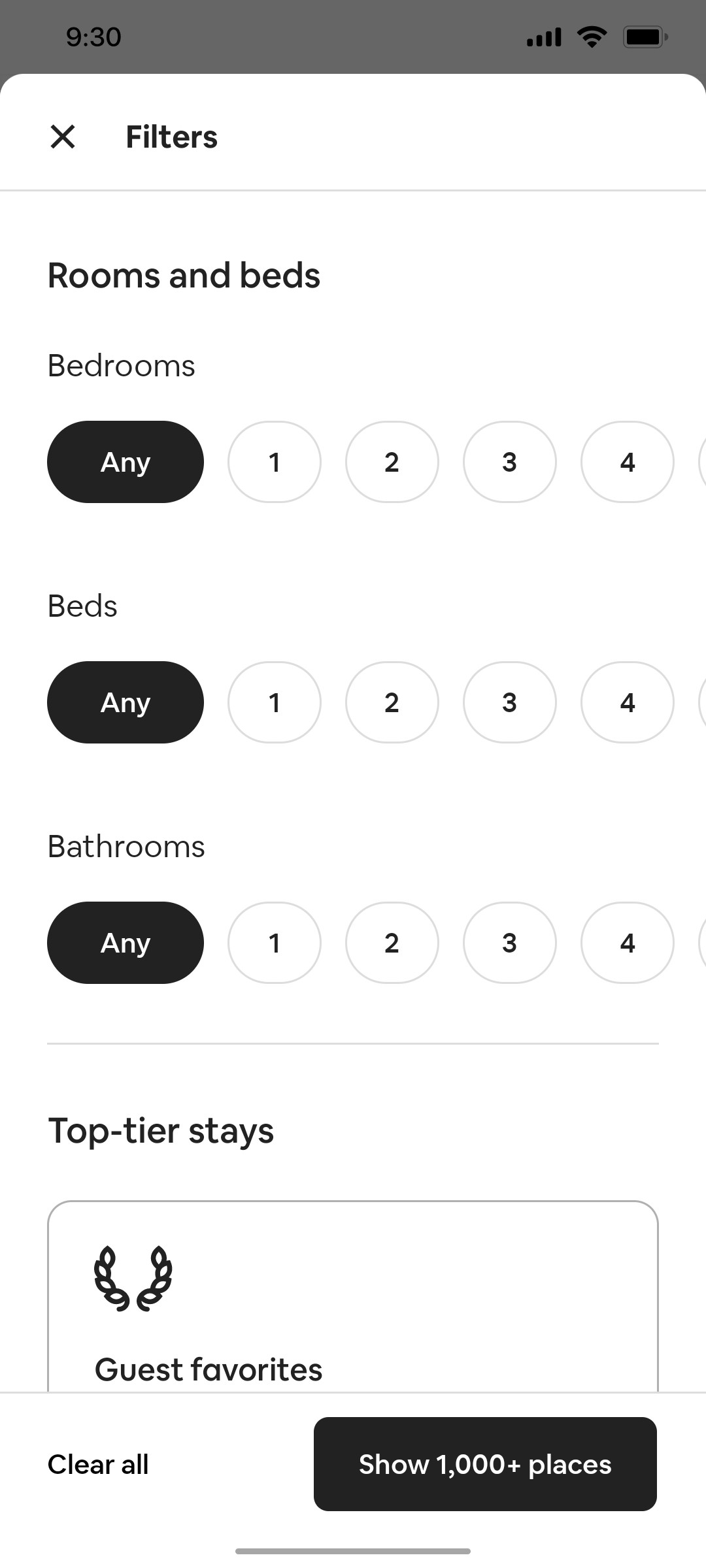Select Any for Bedrooms

click(x=125, y=462)
